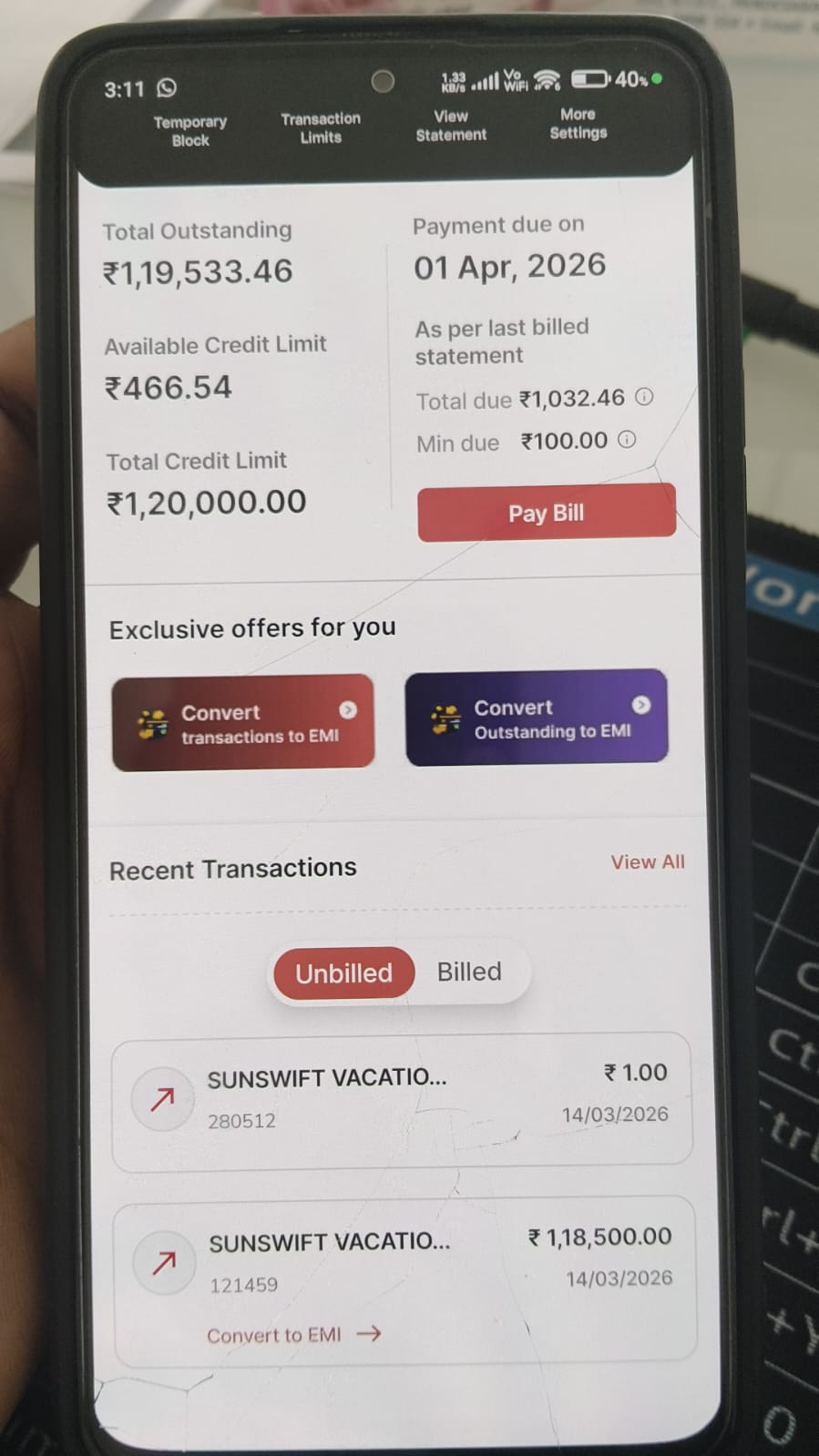Open Transaction Limits
The image size is (819, 1456).
[321, 127]
